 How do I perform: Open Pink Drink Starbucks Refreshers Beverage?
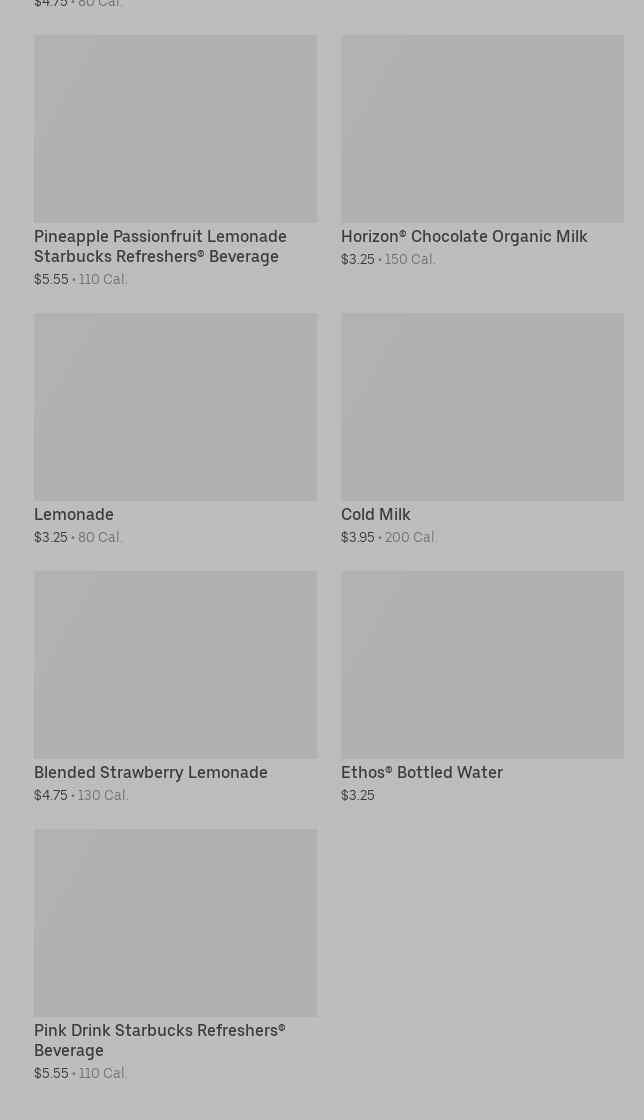pos(176,955)
